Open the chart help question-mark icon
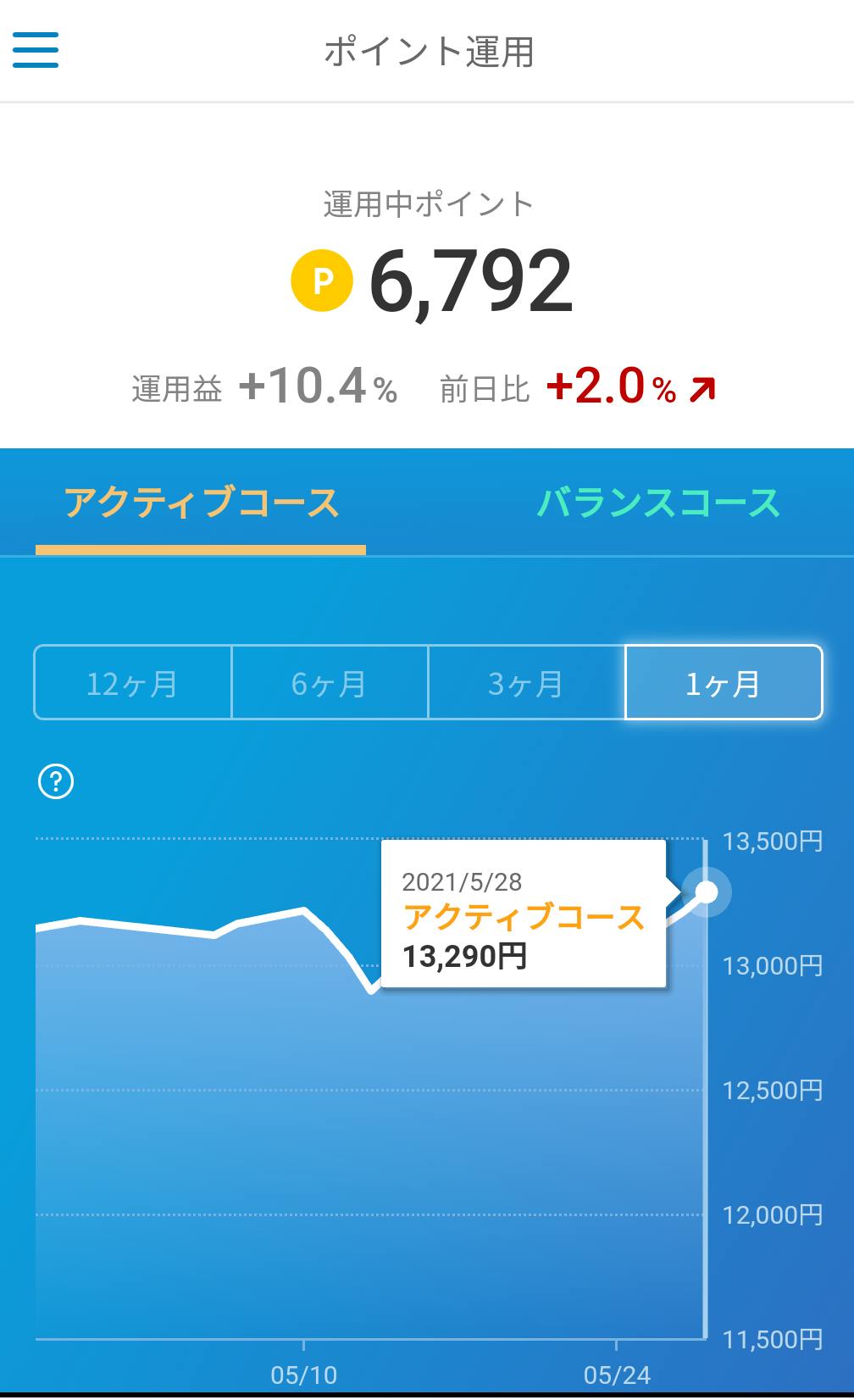 [57, 781]
